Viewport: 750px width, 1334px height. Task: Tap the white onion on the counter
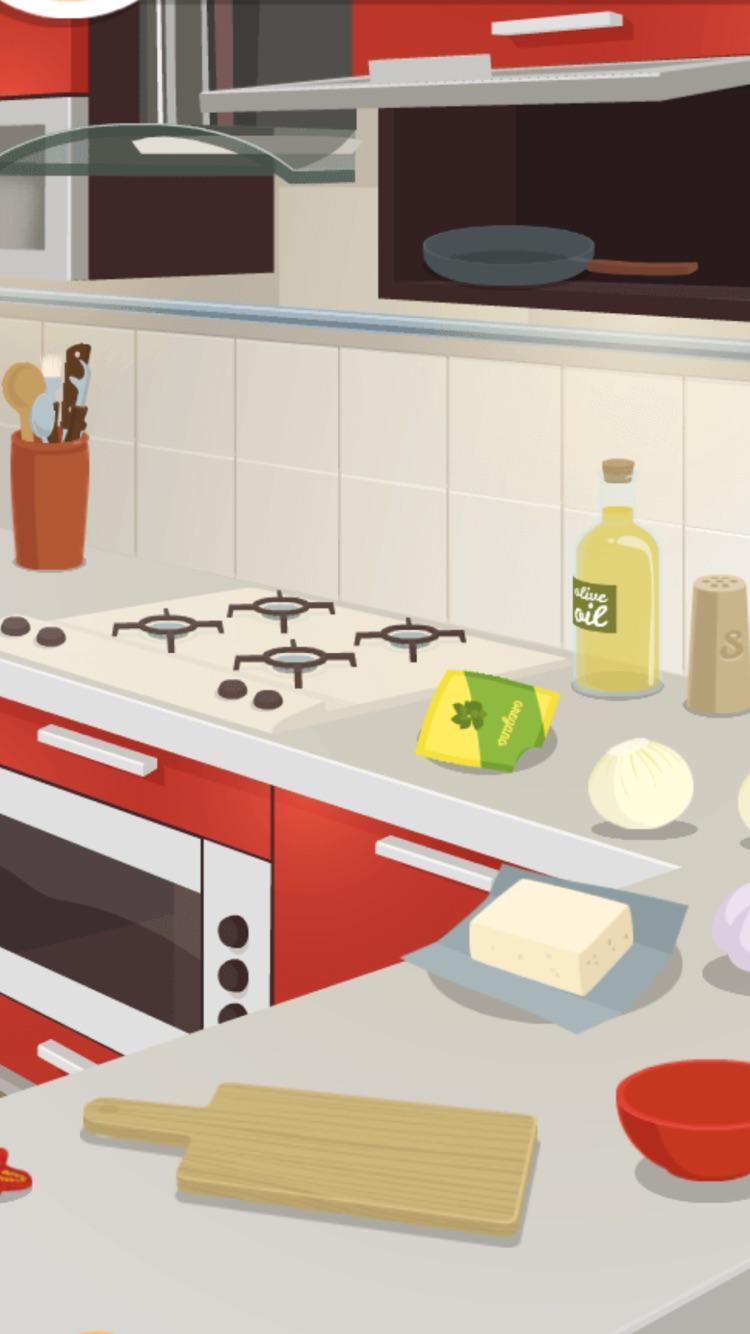point(641,783)
